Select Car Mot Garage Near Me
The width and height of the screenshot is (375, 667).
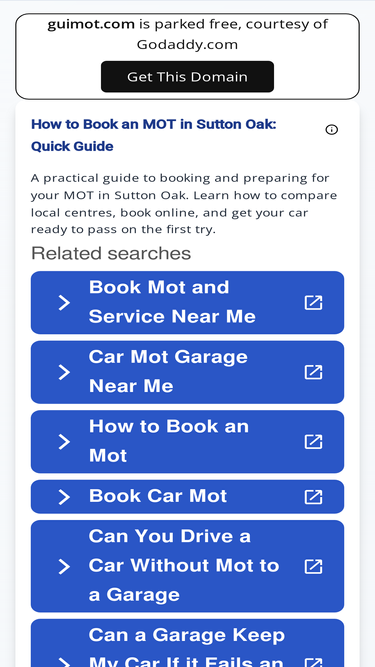click(187, 372)
